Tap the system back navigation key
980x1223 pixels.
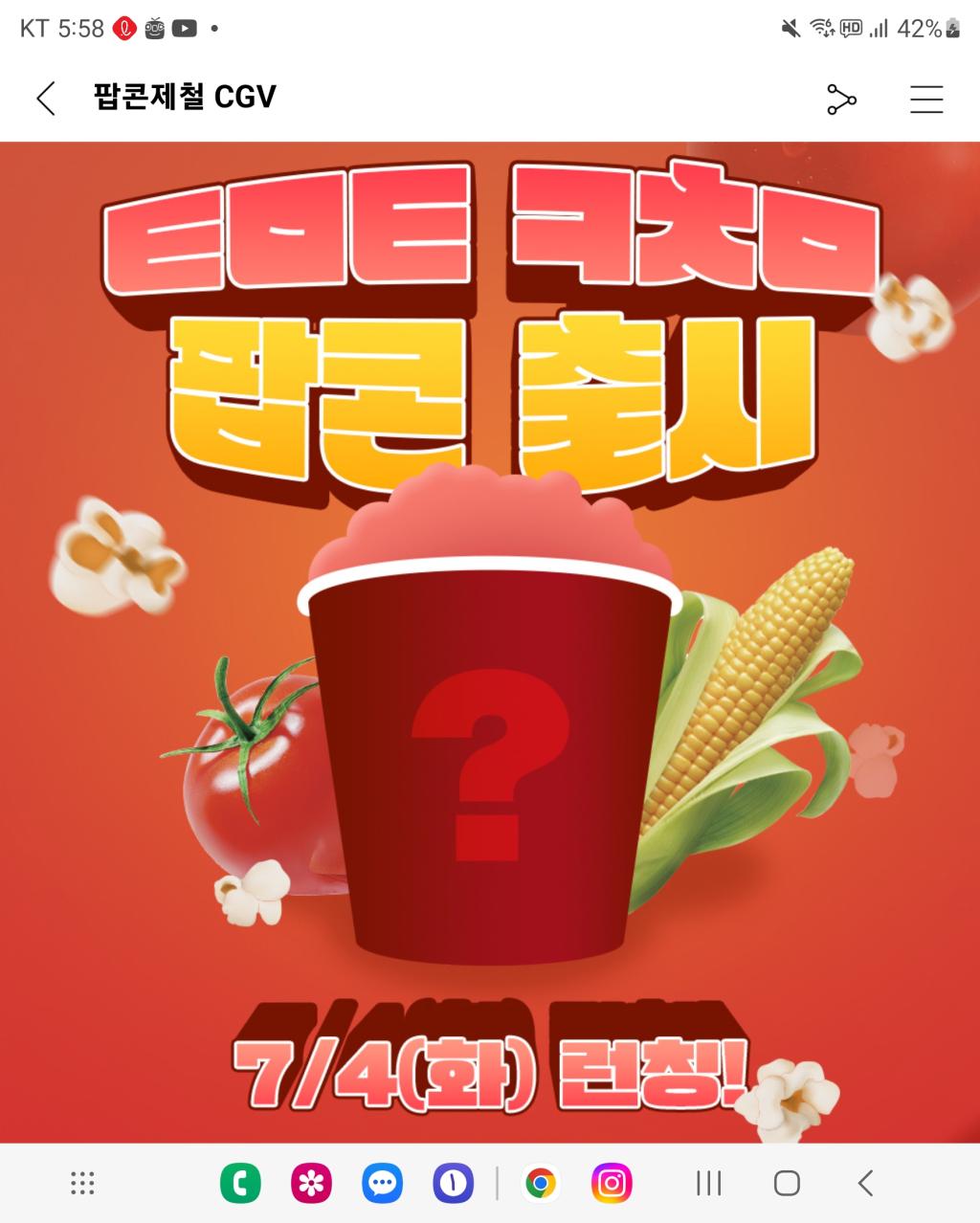tap(867, 1184)
